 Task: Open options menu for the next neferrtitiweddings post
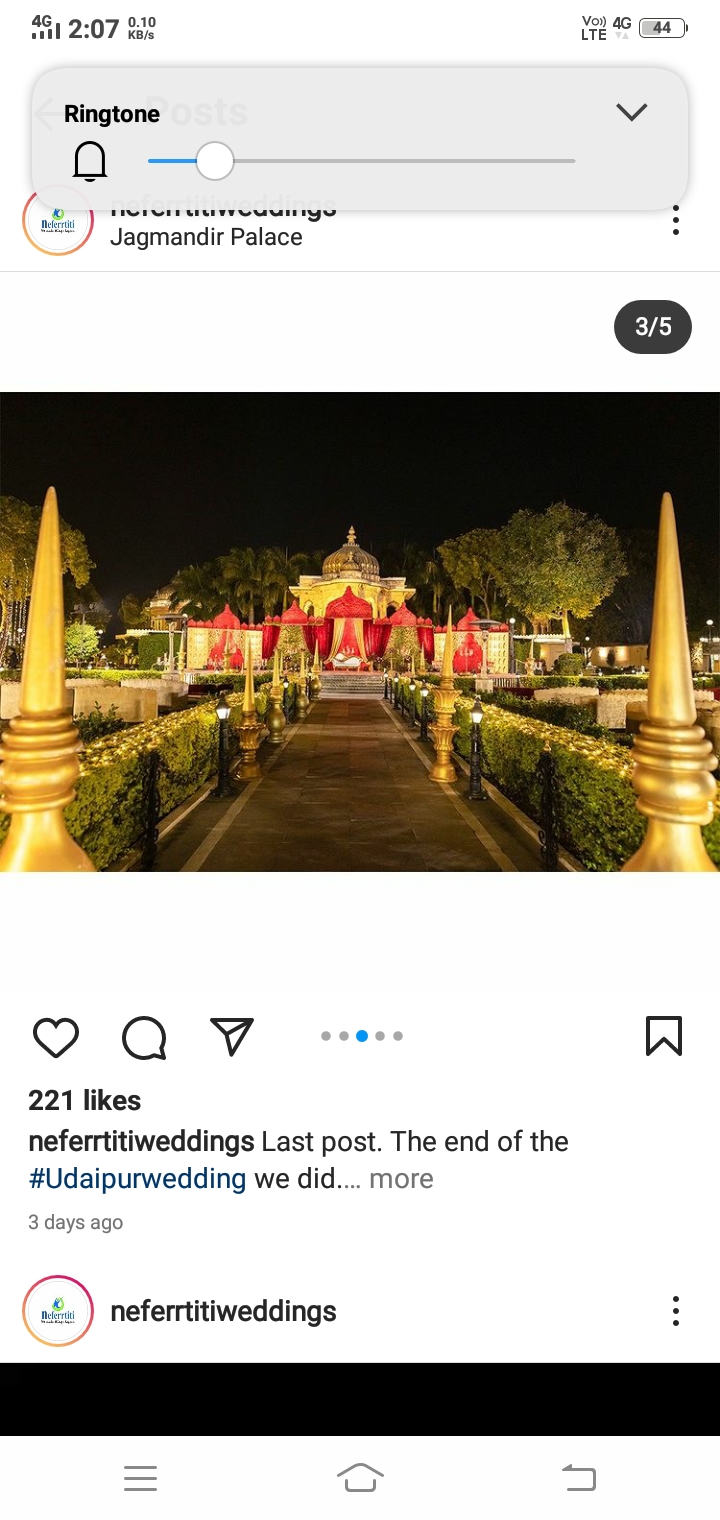676,1311
